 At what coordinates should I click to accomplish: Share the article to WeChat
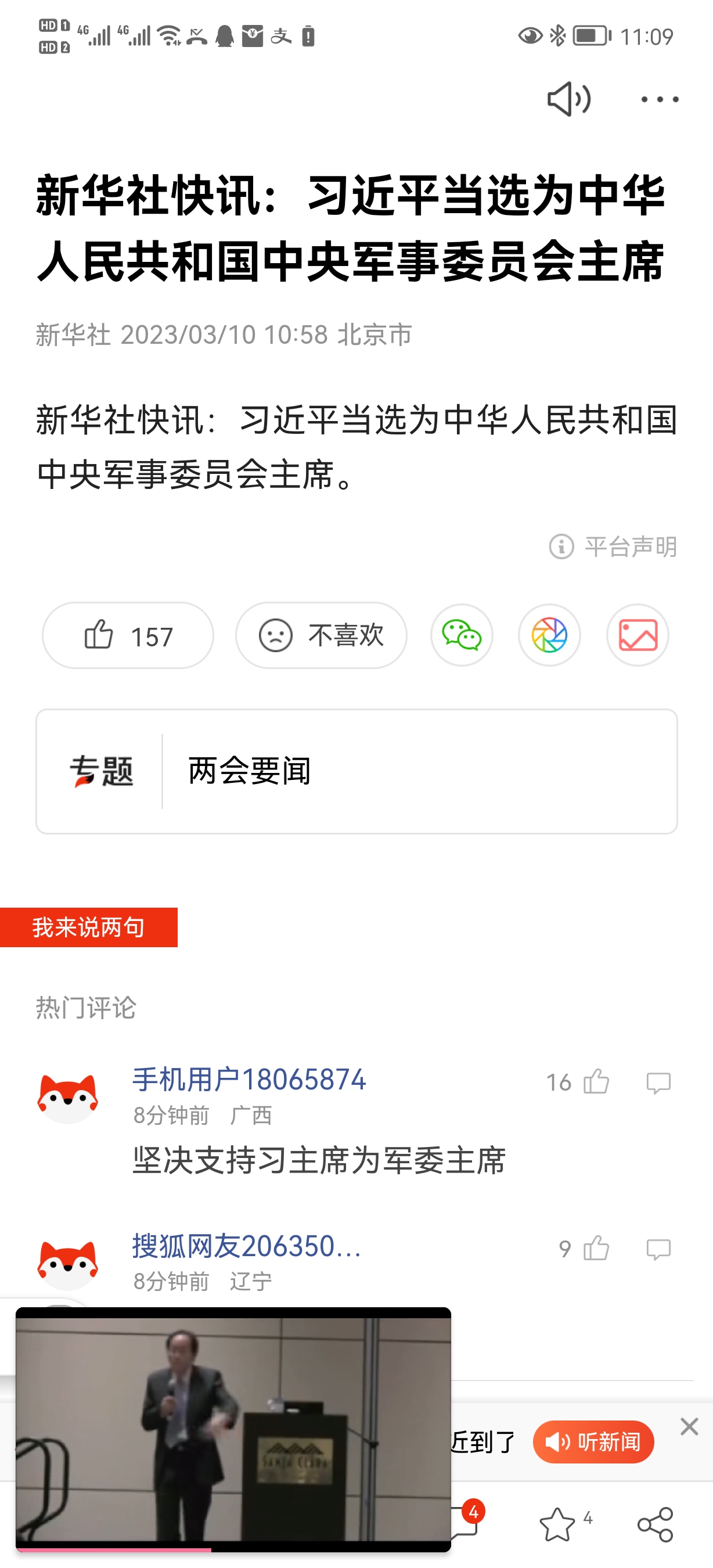click(462, 635)
